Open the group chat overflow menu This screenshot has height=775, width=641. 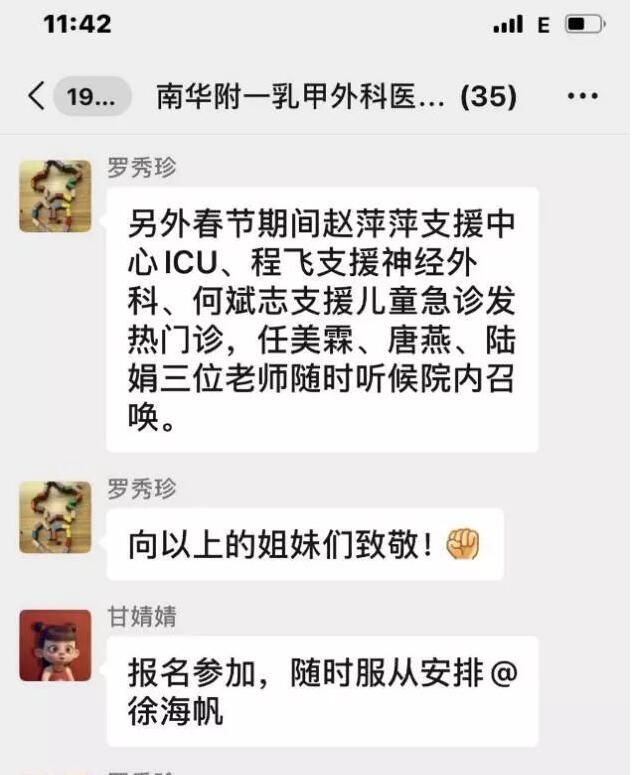point(582,96)
